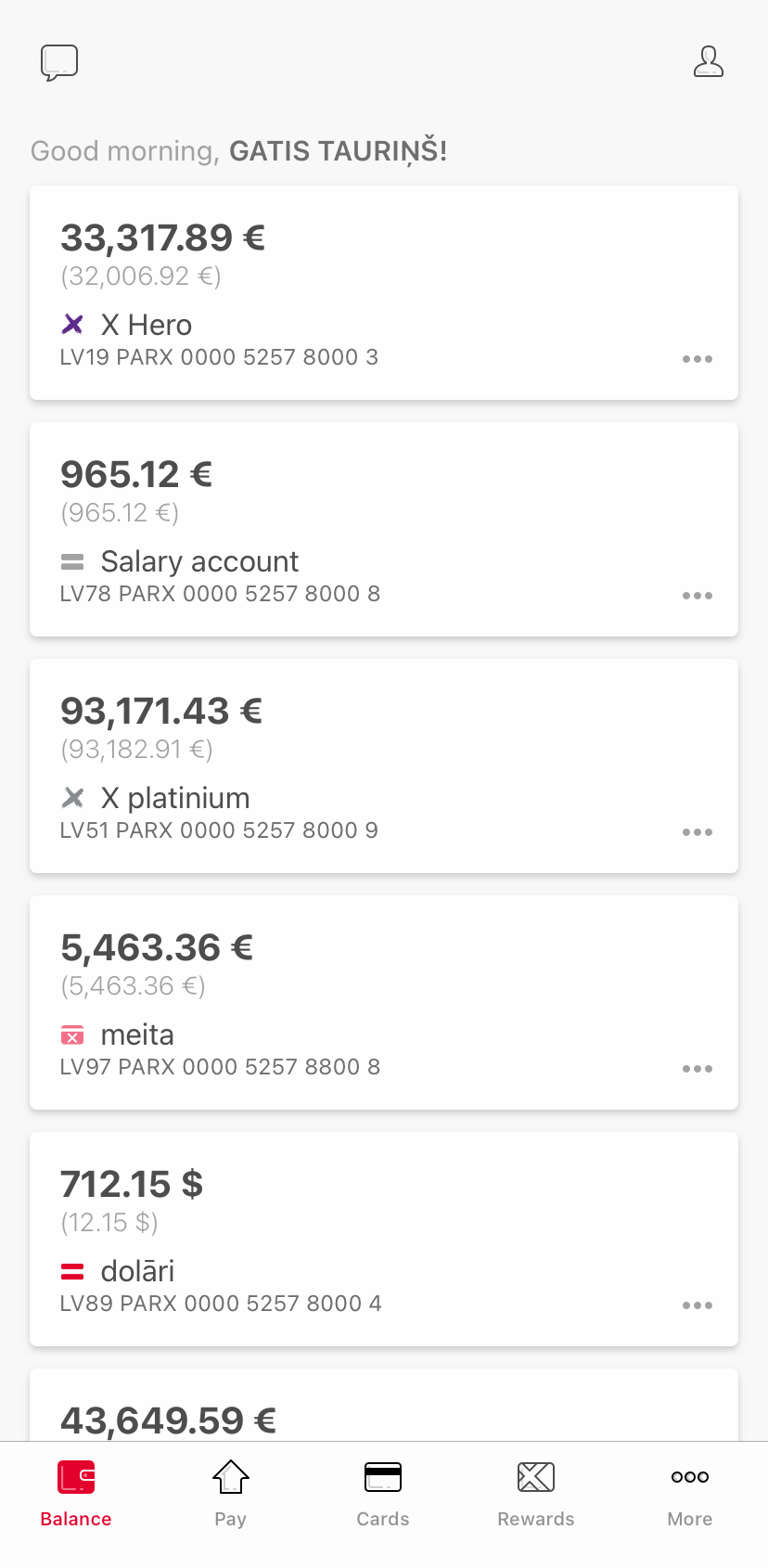The width and height of the screenshot is (768, 1568).
Task: Open the X platinium account card
Action: [384, 766]
